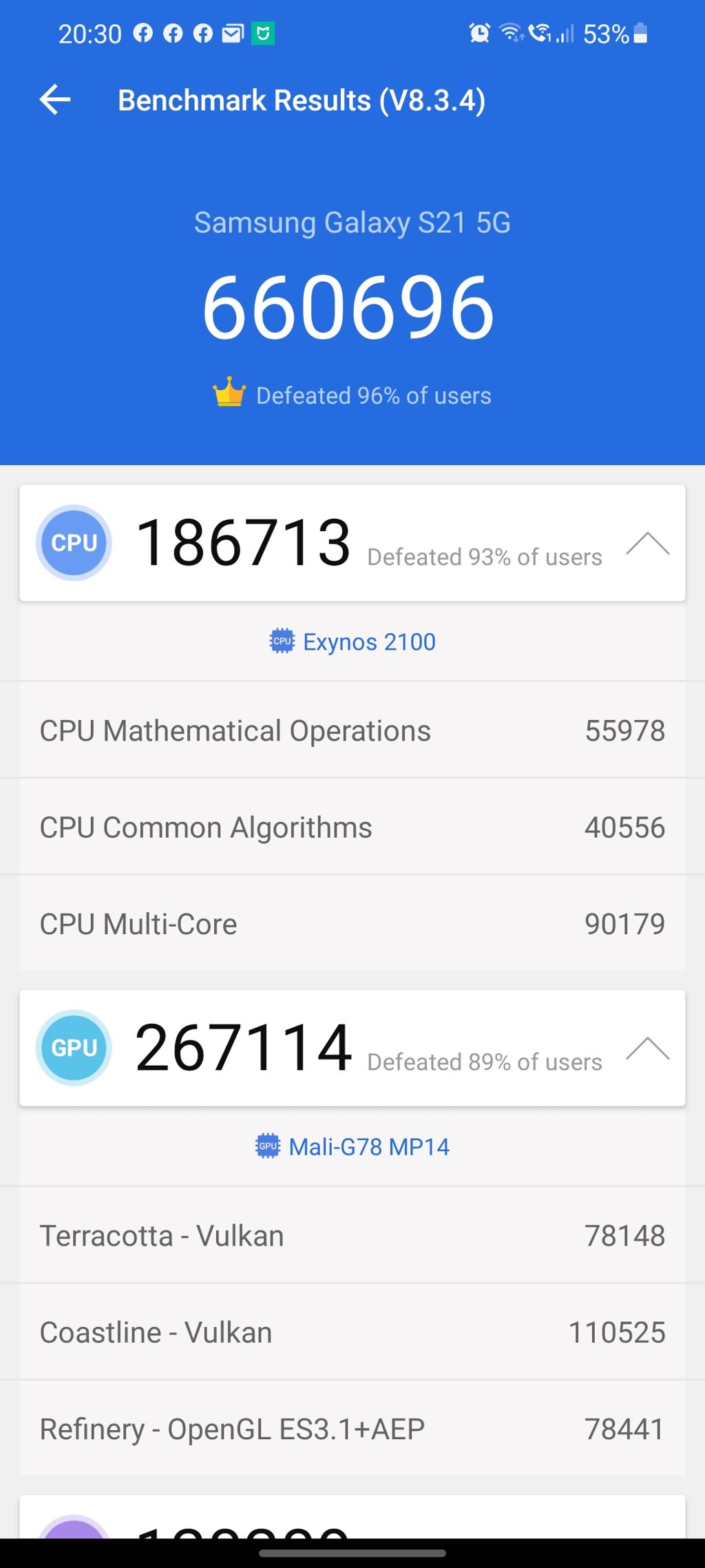Open the Exynos 2100 CPU link
The width and height of the screenshot is (705, 1568).
coord(352,641)
